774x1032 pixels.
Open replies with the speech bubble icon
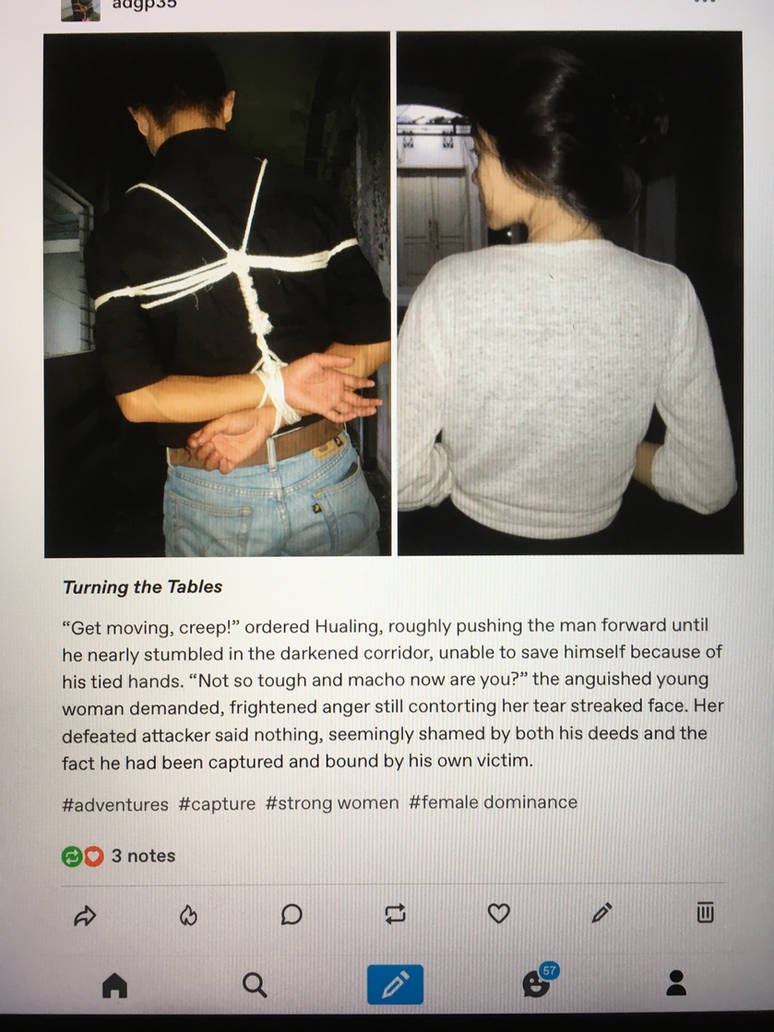[291, 913]
